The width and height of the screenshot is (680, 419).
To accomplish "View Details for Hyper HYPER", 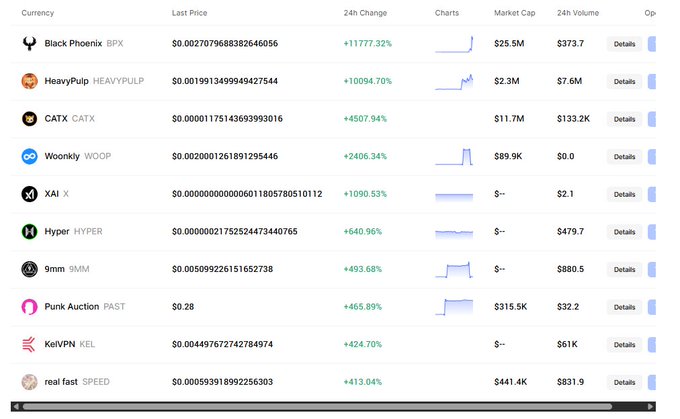I will point(624,232).
